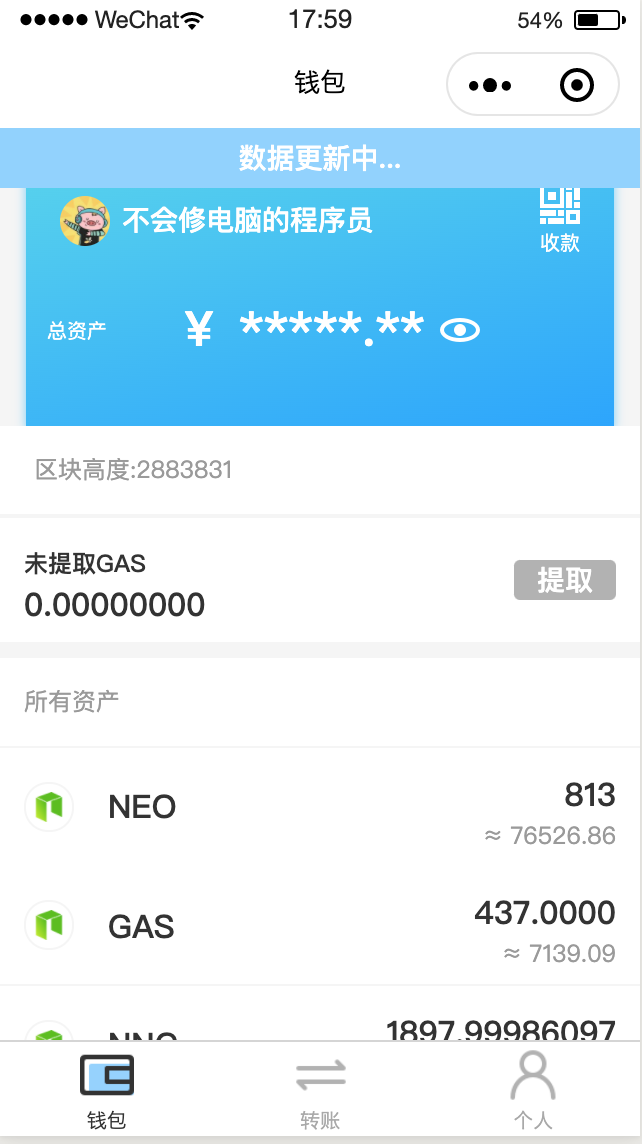Open the GAS asset row
Image resolution: width=642 pixels, height=1144 pixels.
click(320, 926)
